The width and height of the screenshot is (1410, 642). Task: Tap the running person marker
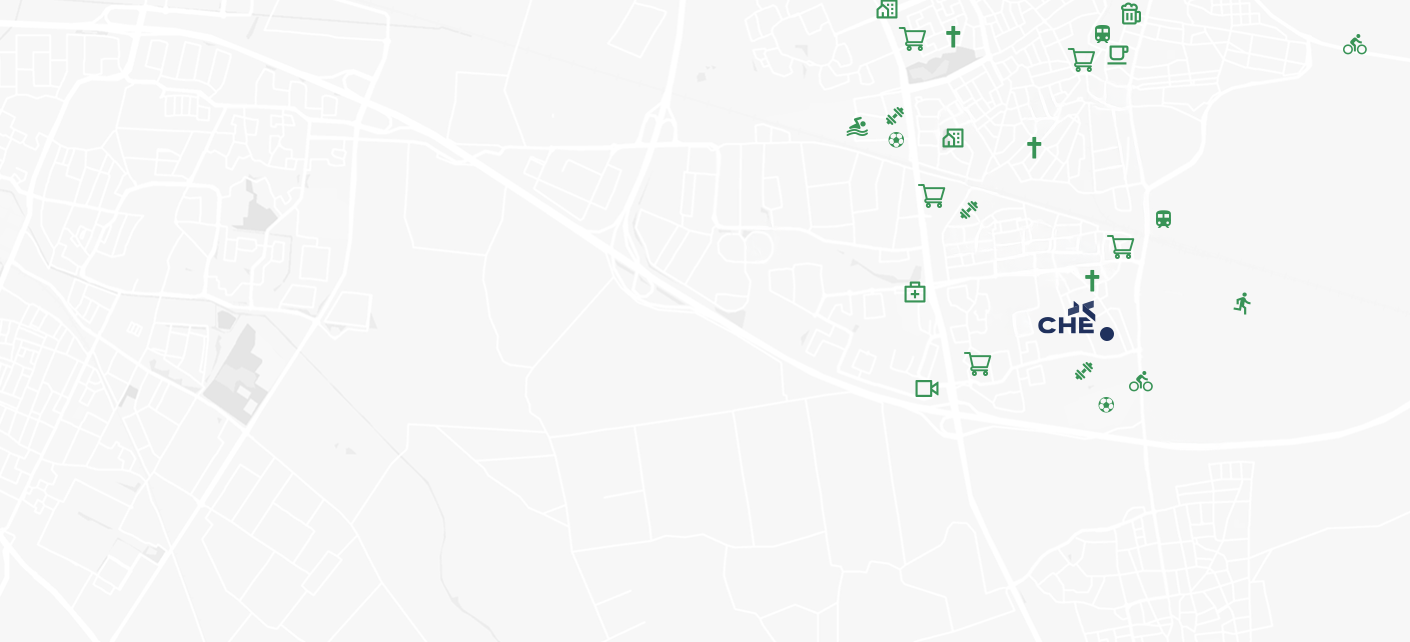click(x=1242, y=303)
